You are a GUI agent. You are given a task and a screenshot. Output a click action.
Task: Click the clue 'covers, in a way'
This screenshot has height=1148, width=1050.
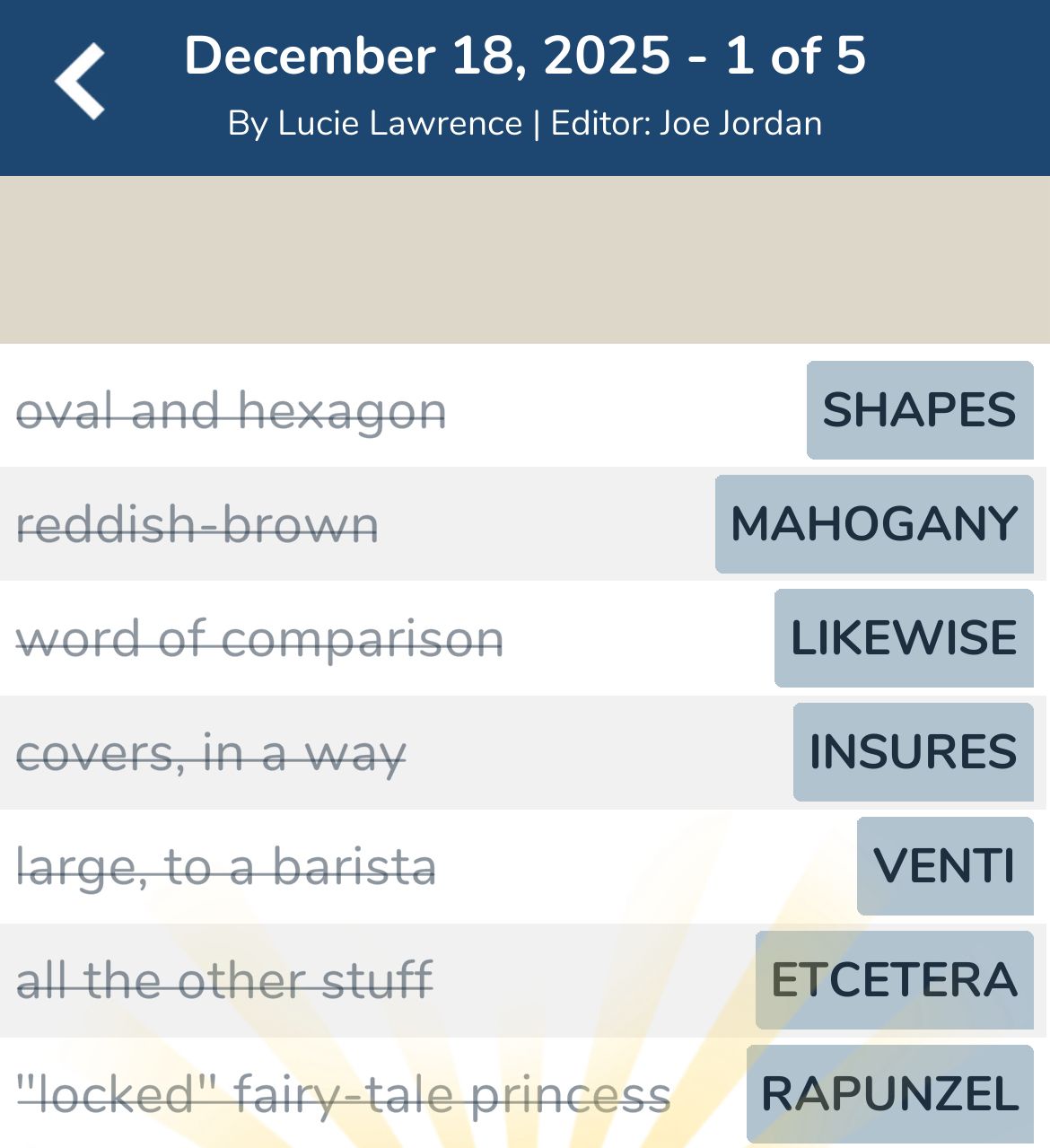pyautogui.click(x=212, y=752)
